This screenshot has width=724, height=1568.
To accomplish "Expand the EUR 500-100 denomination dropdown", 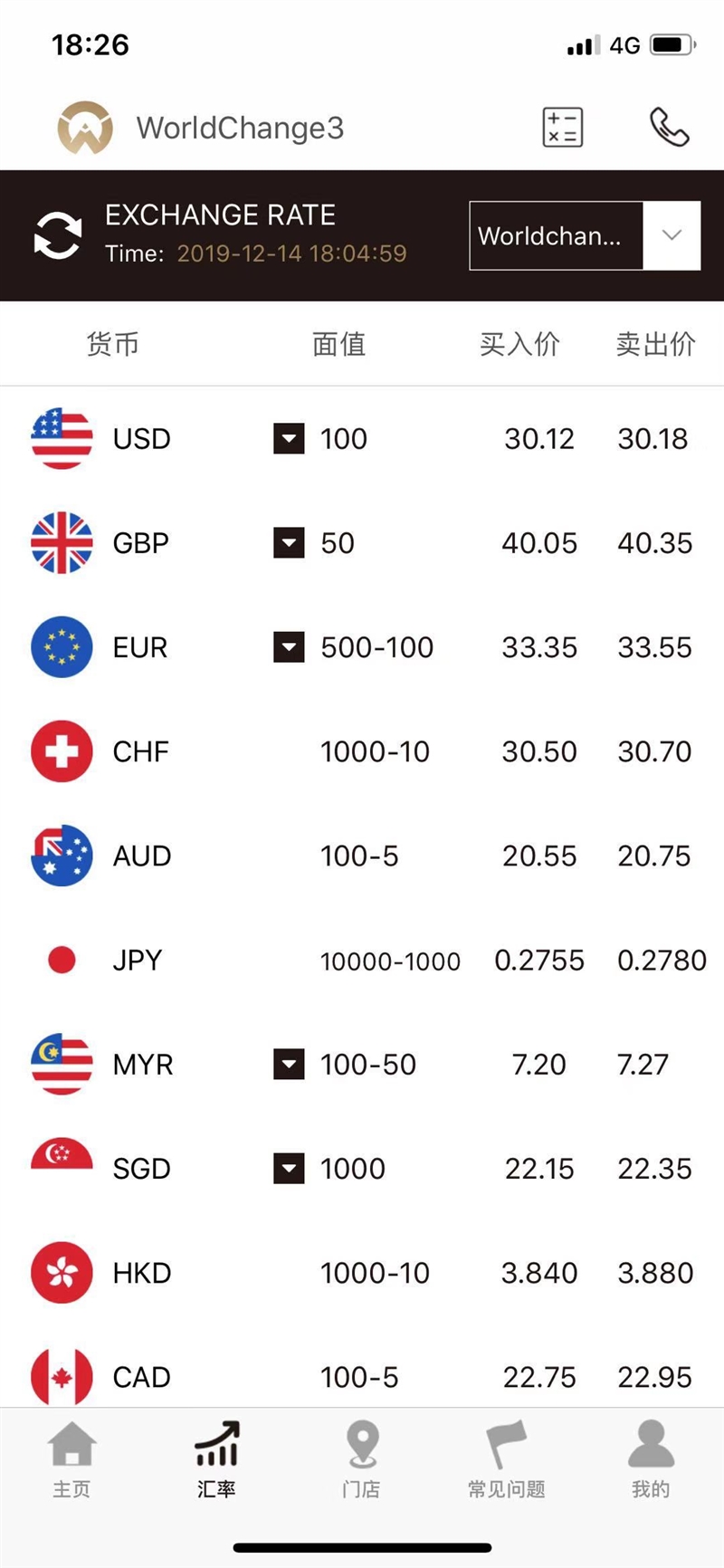I will click(x=288, y=646).
